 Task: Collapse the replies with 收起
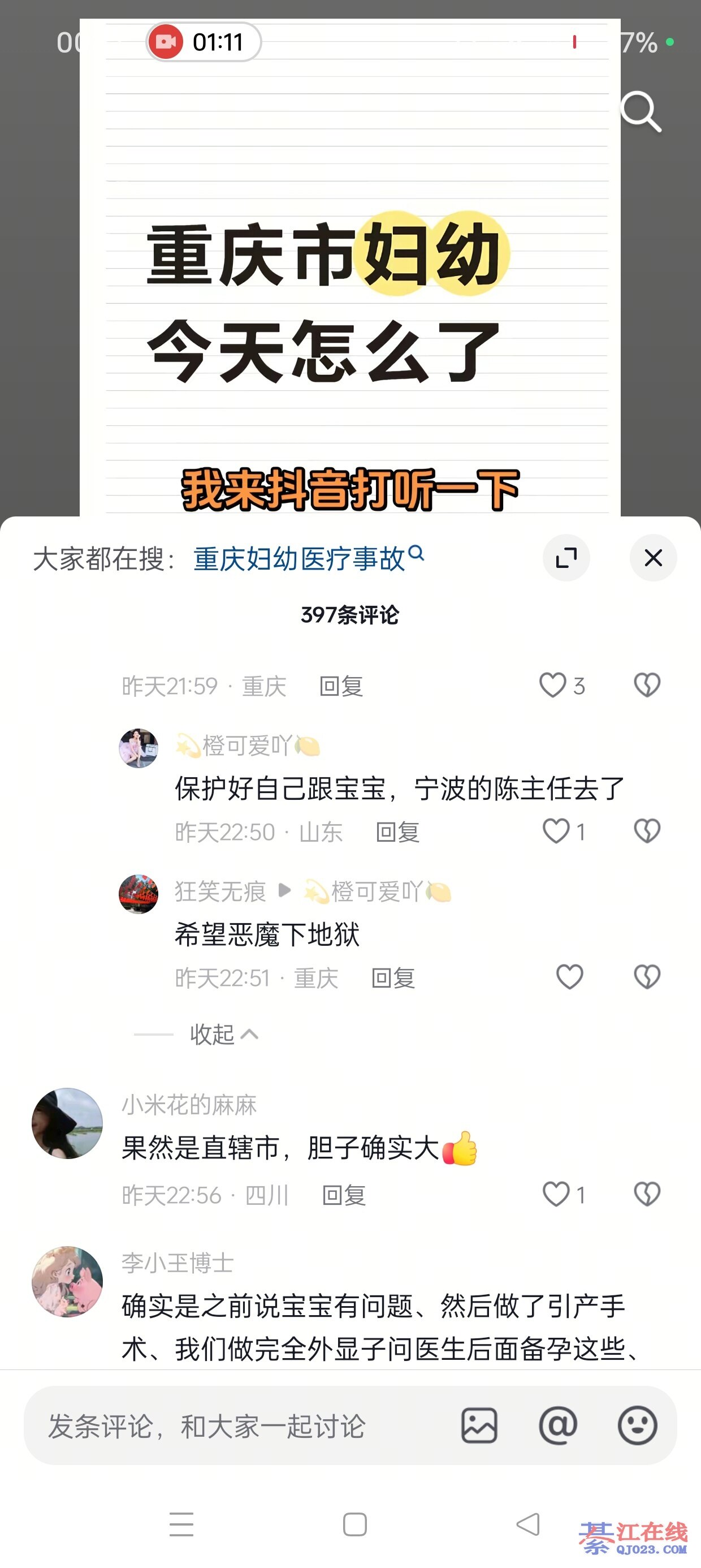tap(223, 1034)
